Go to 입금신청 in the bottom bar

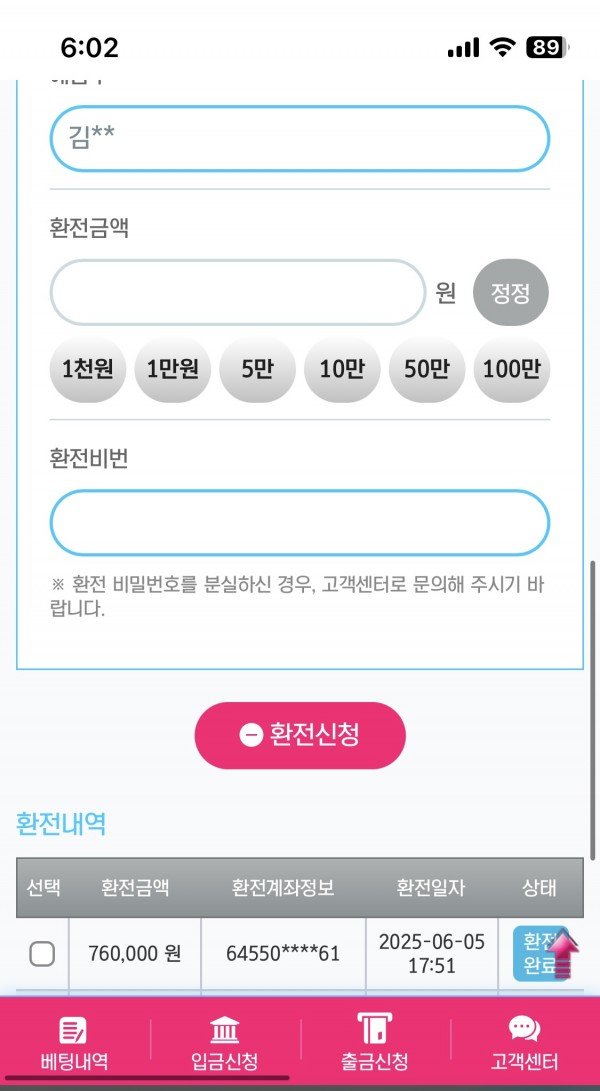(x=225, y=1043)
